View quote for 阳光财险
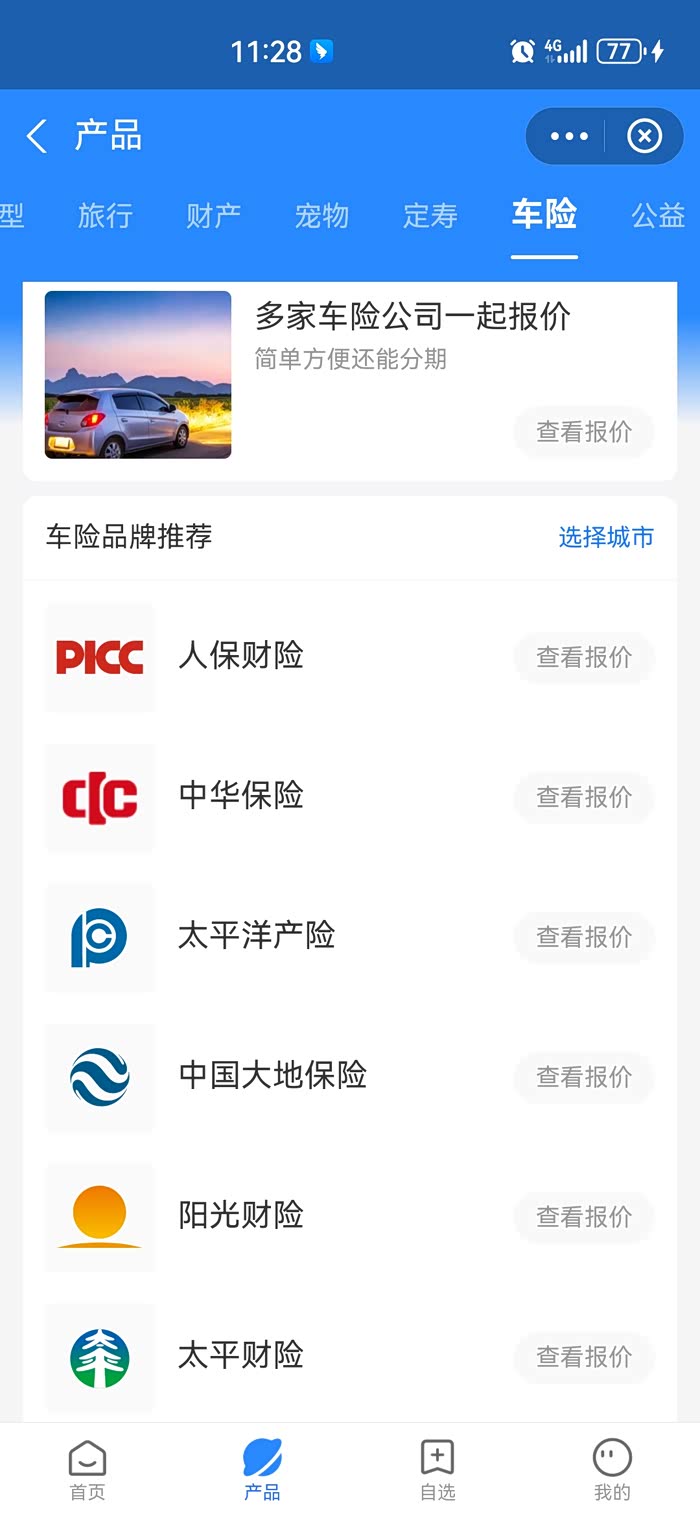The image size is (700, 1516). coord(584,1217)
